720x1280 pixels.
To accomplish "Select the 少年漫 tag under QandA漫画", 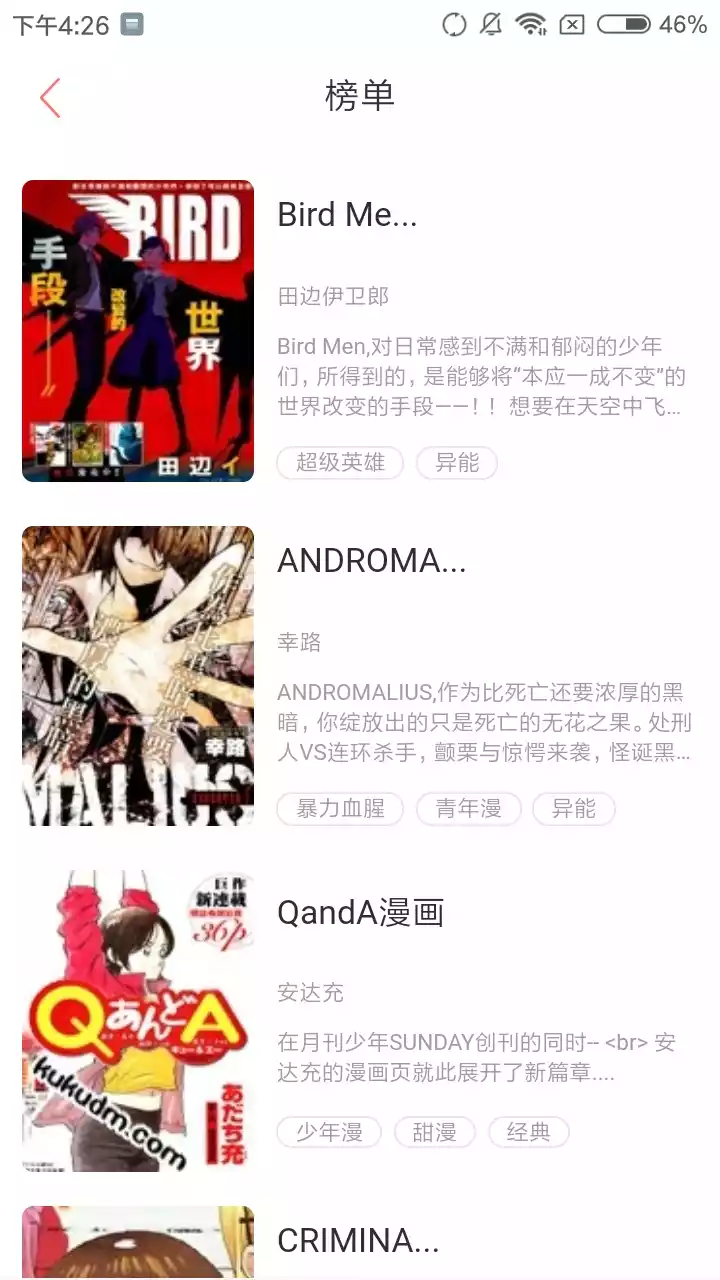I will (329, 1132).
